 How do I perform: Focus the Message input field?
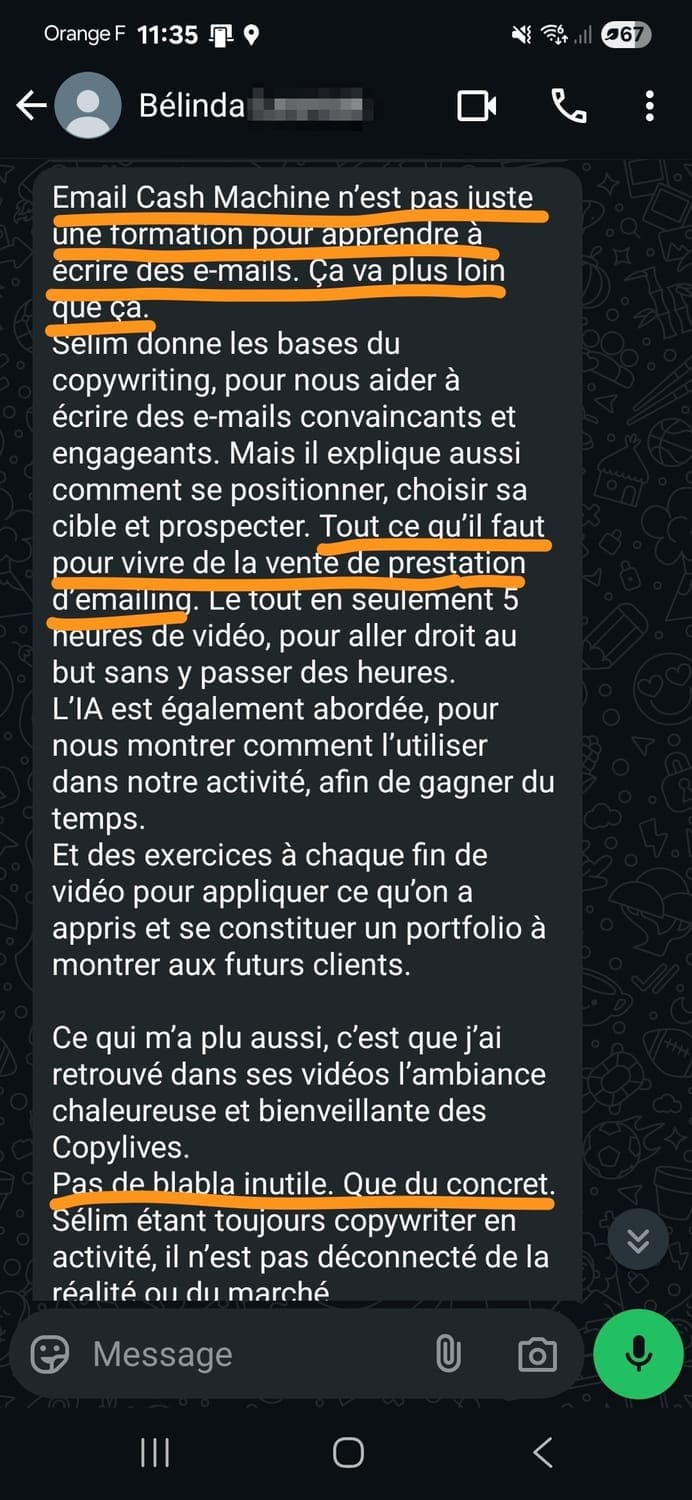(250, 1355)
